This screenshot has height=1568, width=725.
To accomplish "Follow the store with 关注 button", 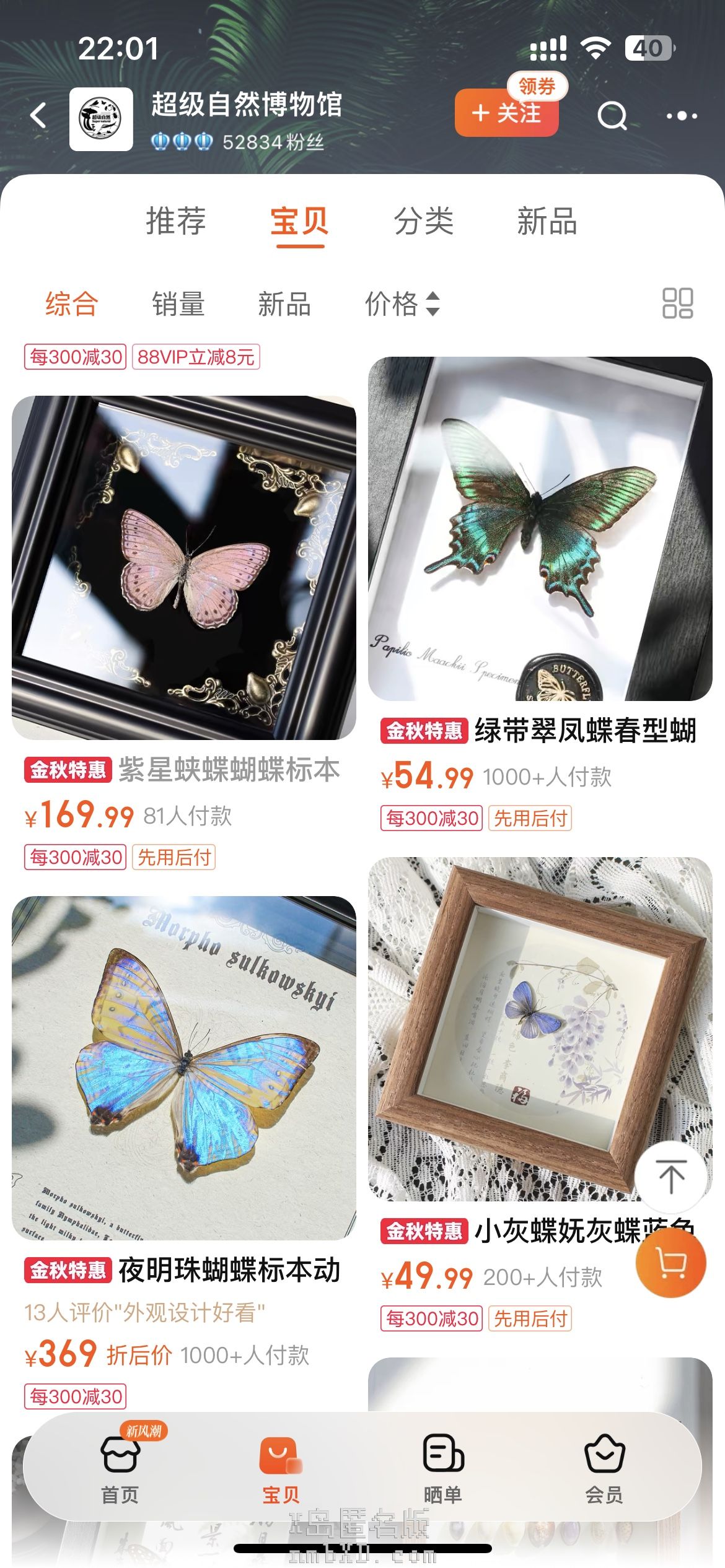I will 506,113.
